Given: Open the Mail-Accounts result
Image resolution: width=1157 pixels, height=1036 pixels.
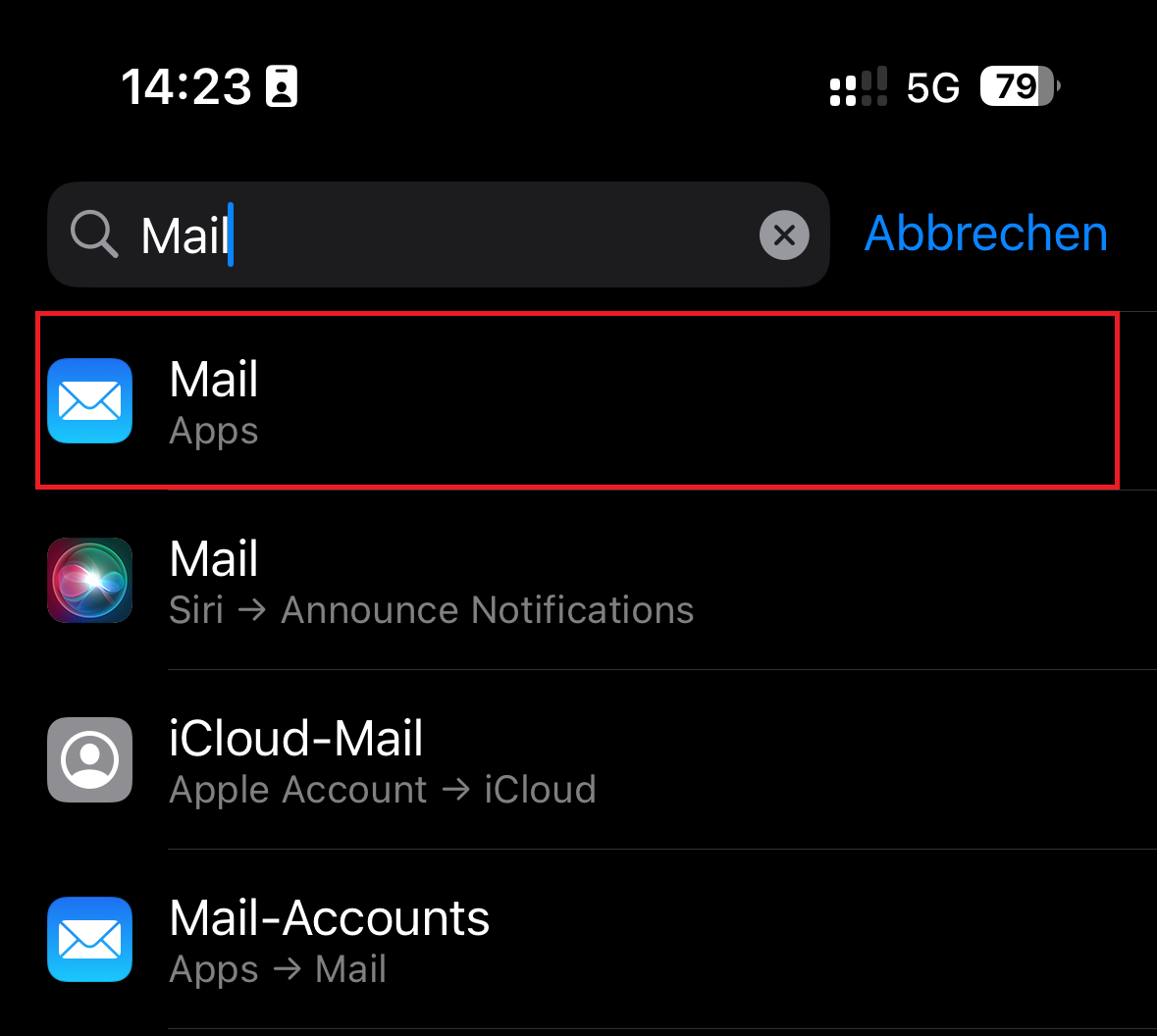Looking at the screenshot, I should click(577, 940).
